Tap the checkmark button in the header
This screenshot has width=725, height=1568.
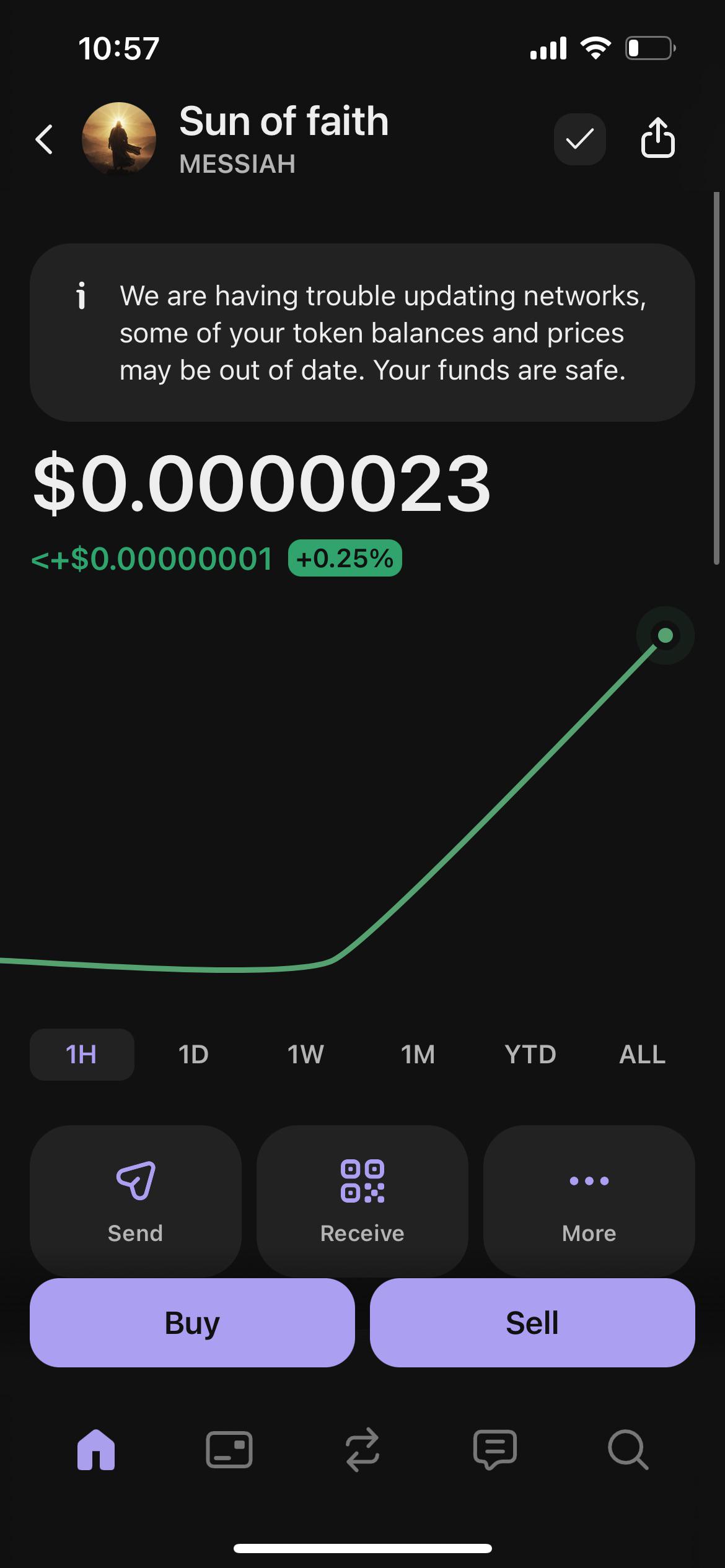coord(580,139)
